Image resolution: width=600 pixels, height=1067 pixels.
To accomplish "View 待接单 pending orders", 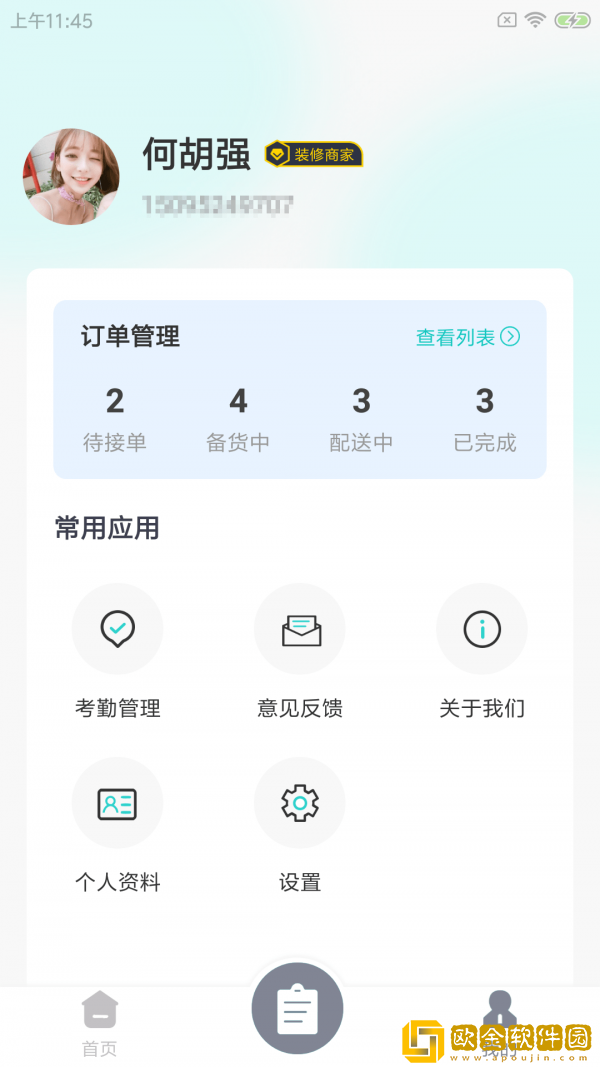I will pyautogui.click(x=115, y=419).
